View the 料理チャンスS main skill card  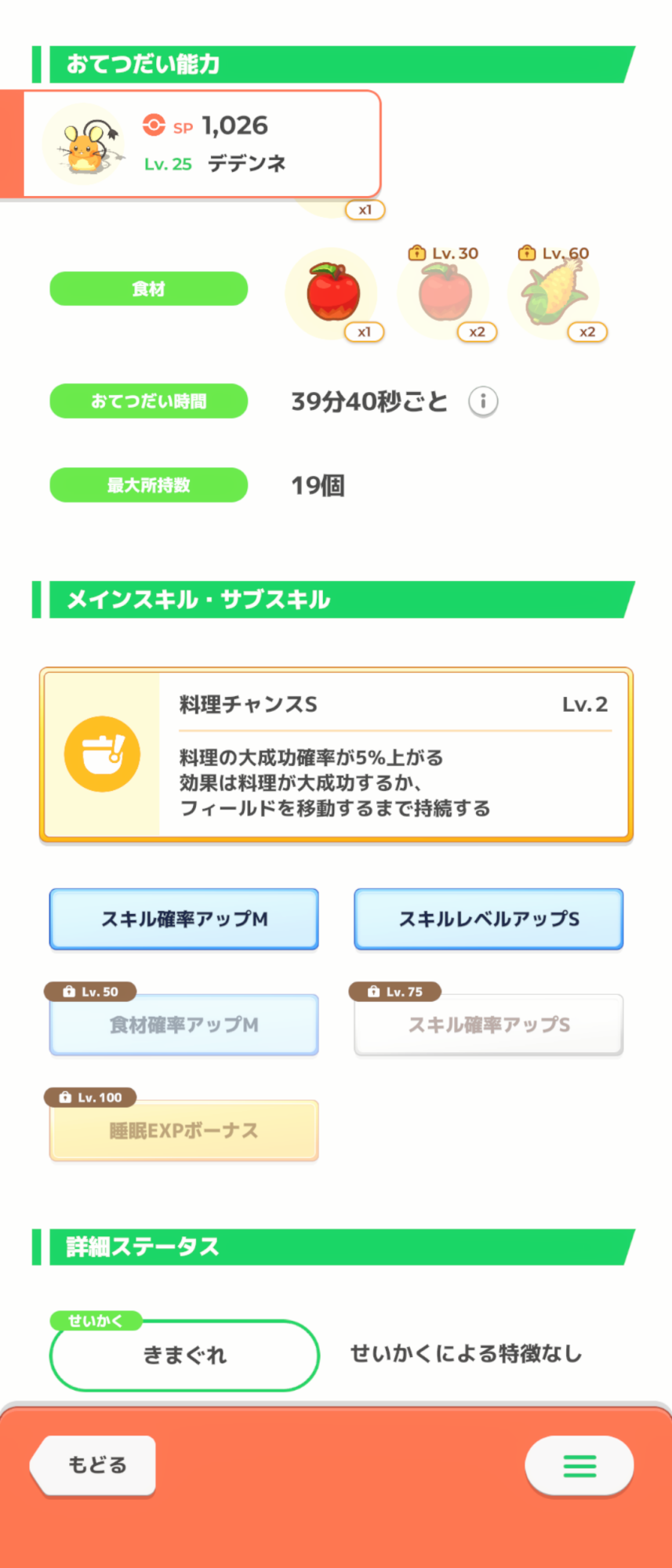point(336,754)
